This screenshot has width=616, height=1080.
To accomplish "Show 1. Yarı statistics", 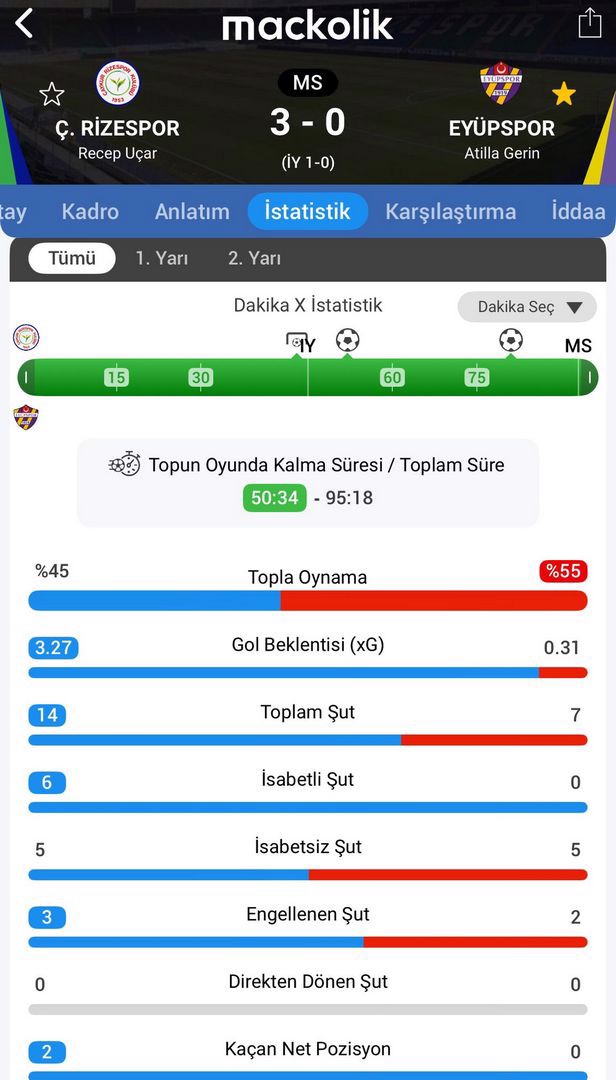I will pos(162,258).
